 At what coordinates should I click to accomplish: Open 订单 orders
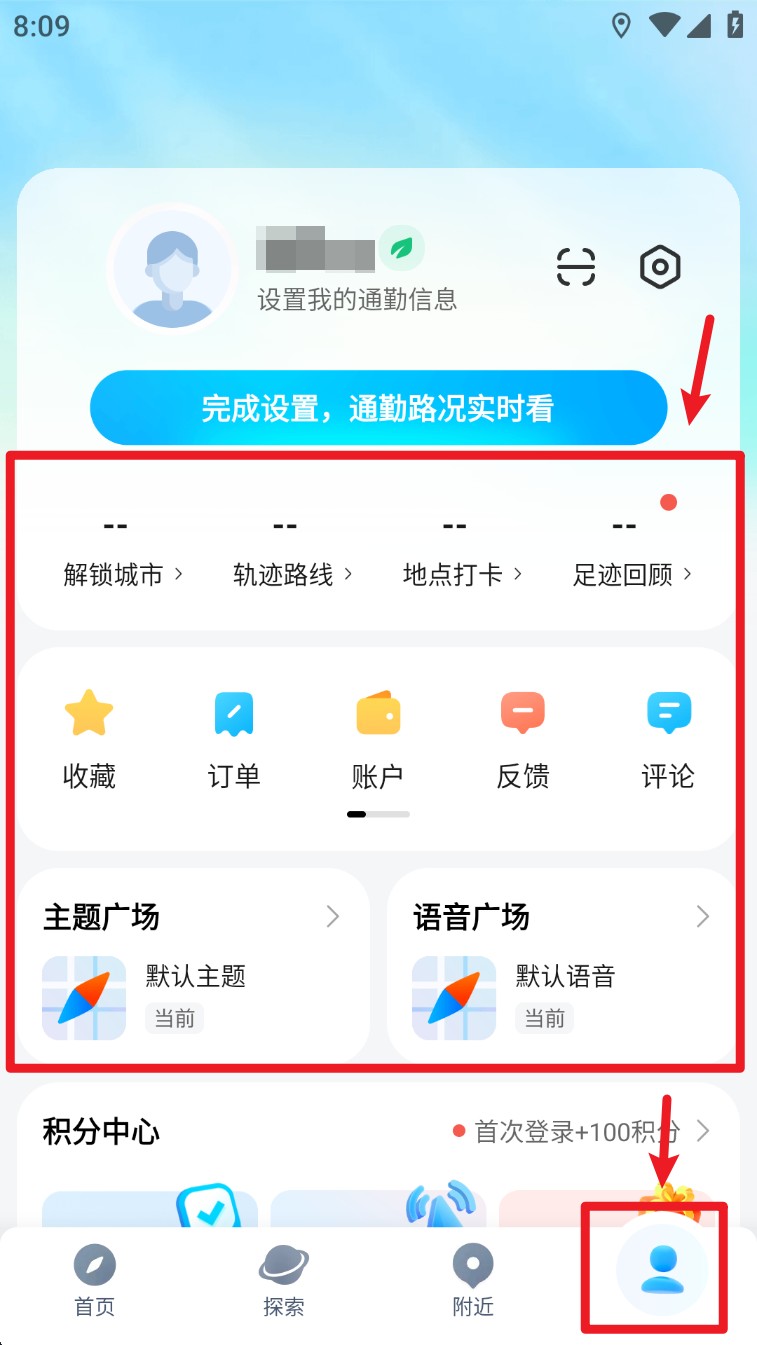234,738
